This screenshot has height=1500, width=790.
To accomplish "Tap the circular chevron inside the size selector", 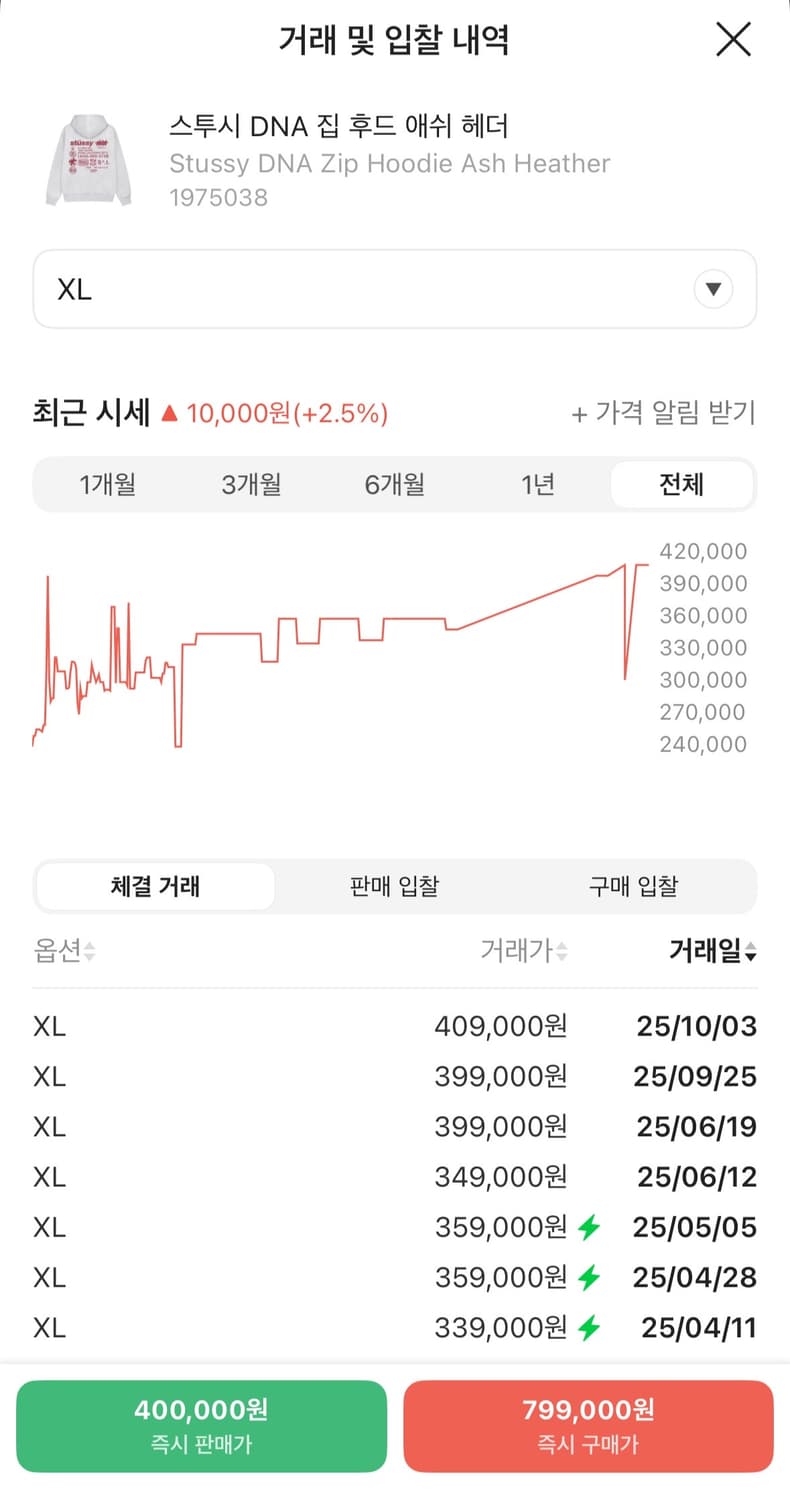I will pos(713,288).
